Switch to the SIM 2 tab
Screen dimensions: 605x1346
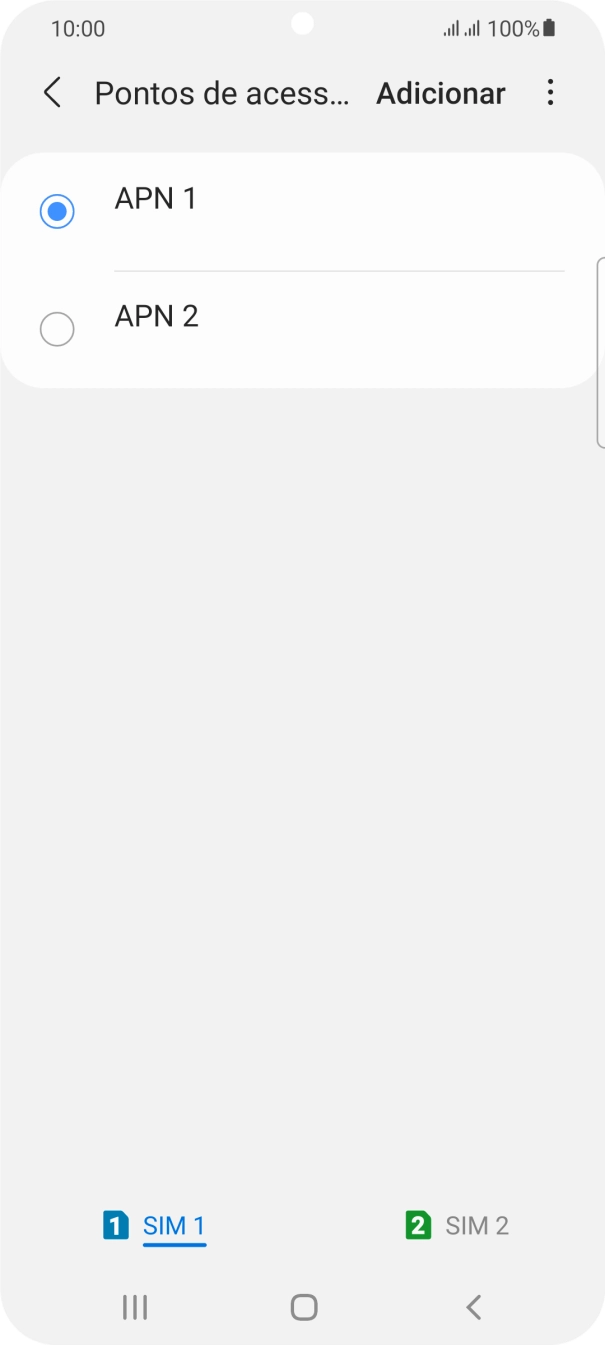tap(457, 1225)
